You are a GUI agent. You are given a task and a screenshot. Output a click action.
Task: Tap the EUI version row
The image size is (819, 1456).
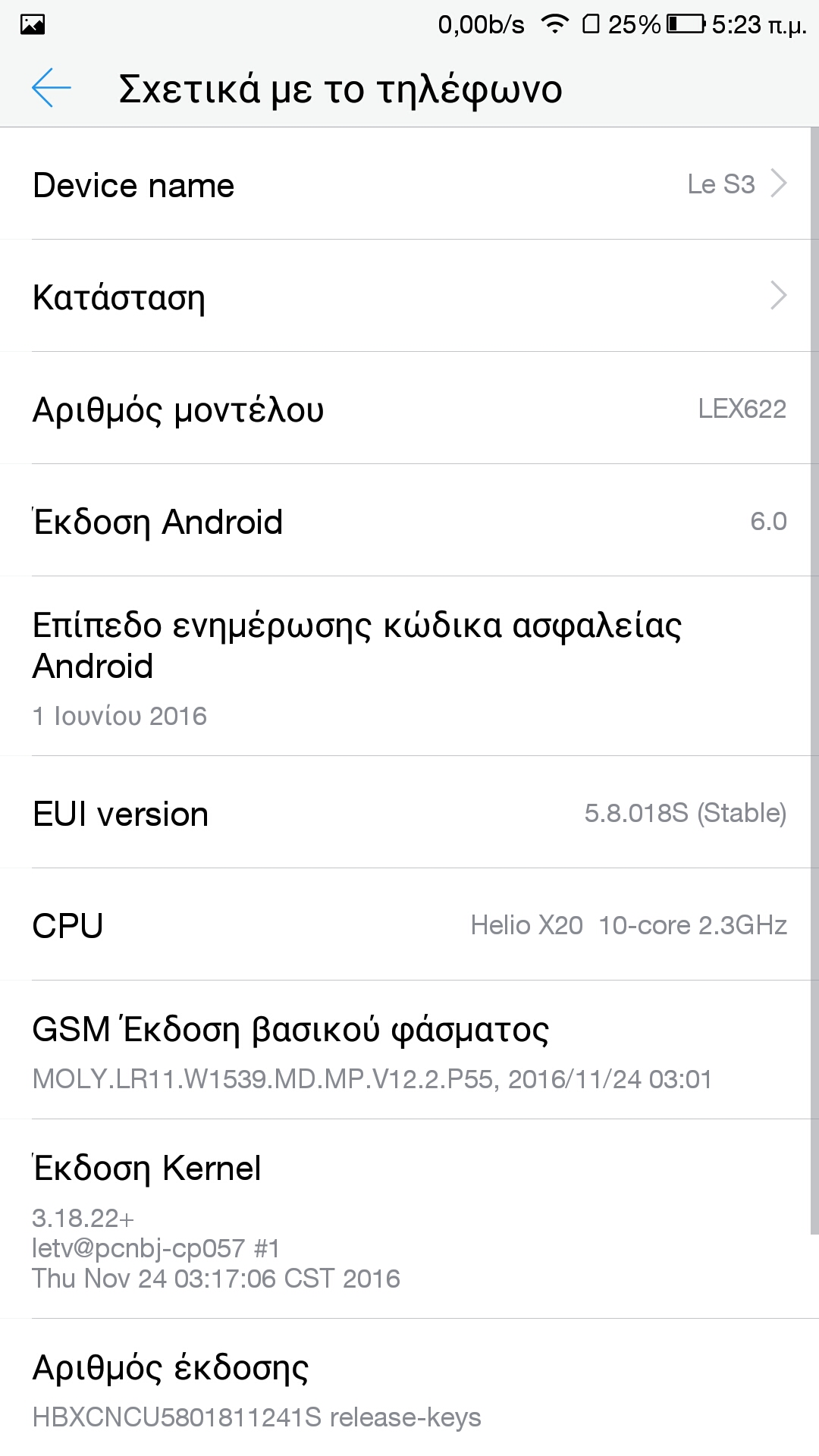(409, 813)
